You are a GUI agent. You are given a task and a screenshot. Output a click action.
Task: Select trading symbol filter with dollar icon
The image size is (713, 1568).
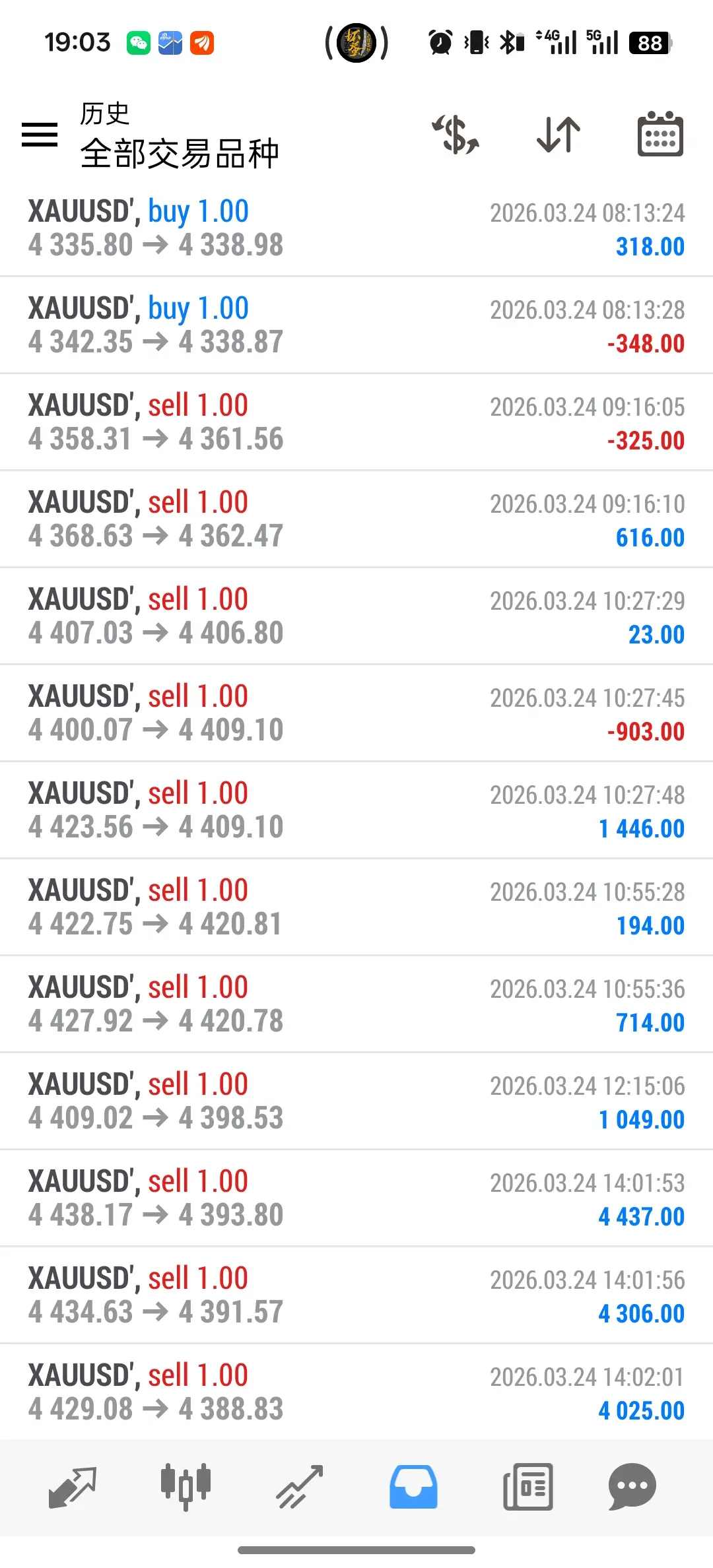click(x=456, y=135)
